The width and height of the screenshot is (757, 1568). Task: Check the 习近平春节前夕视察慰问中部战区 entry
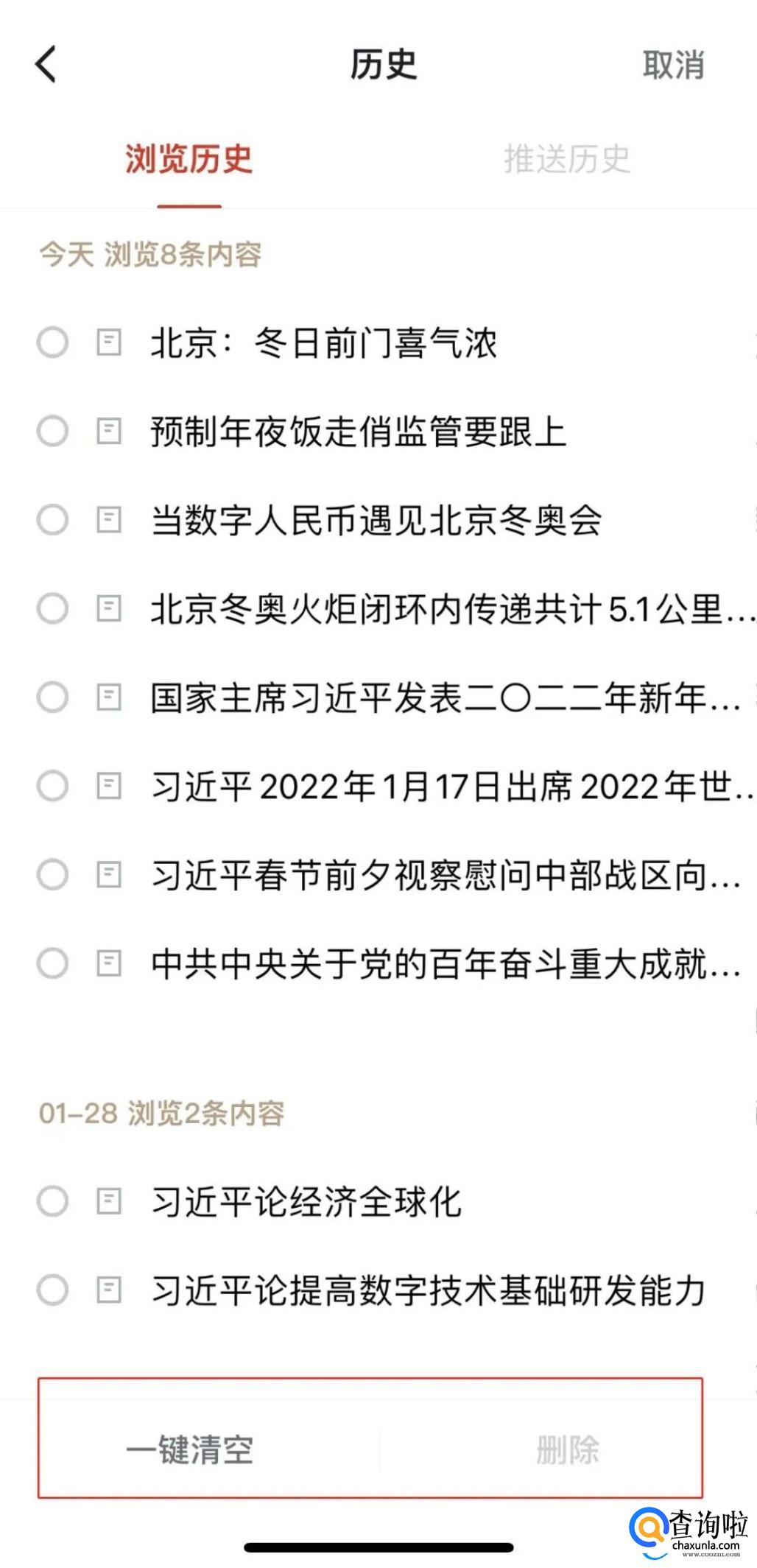(x=53, y=875)
